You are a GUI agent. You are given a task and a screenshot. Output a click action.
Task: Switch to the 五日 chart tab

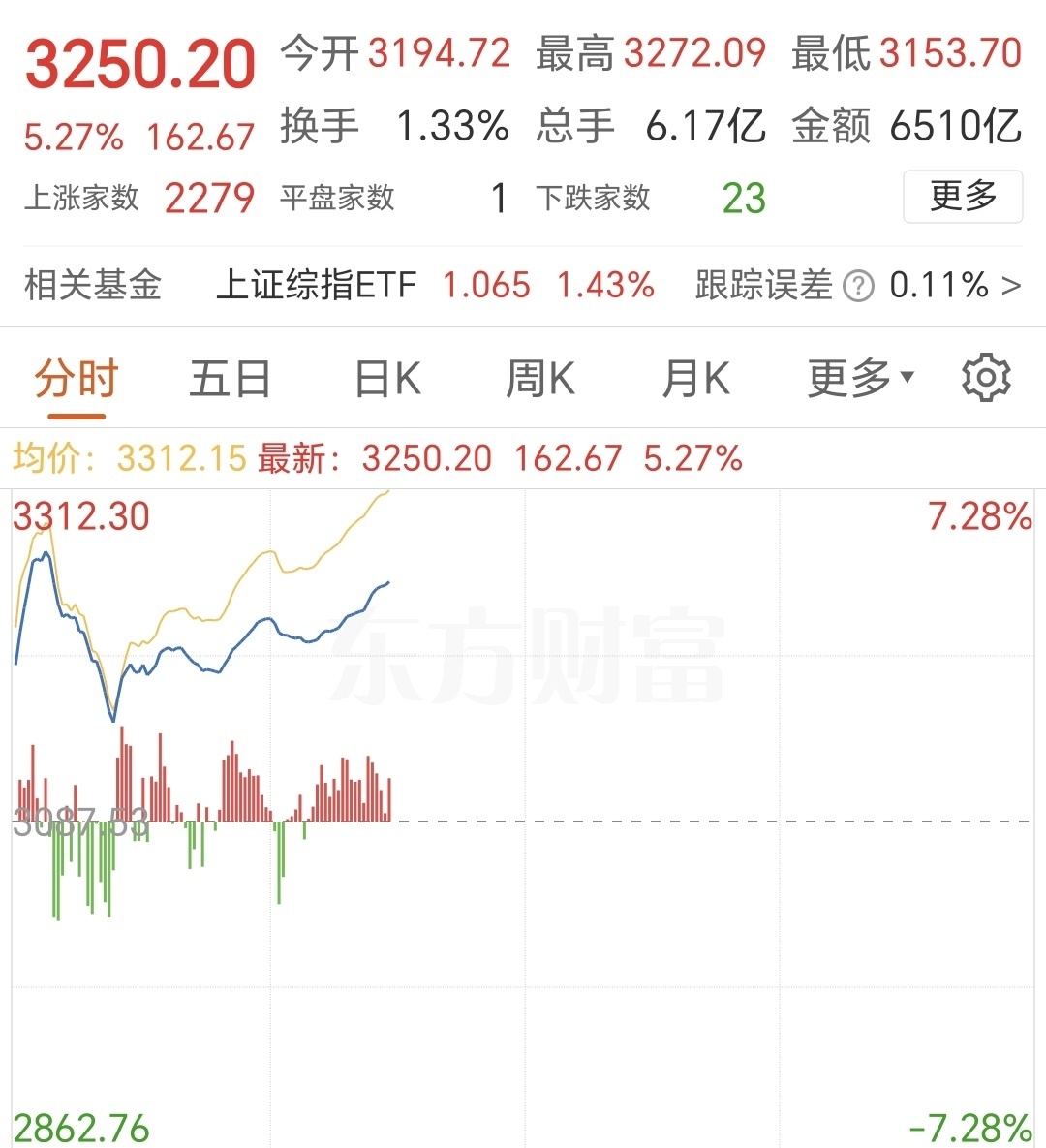tap(230, 379)
